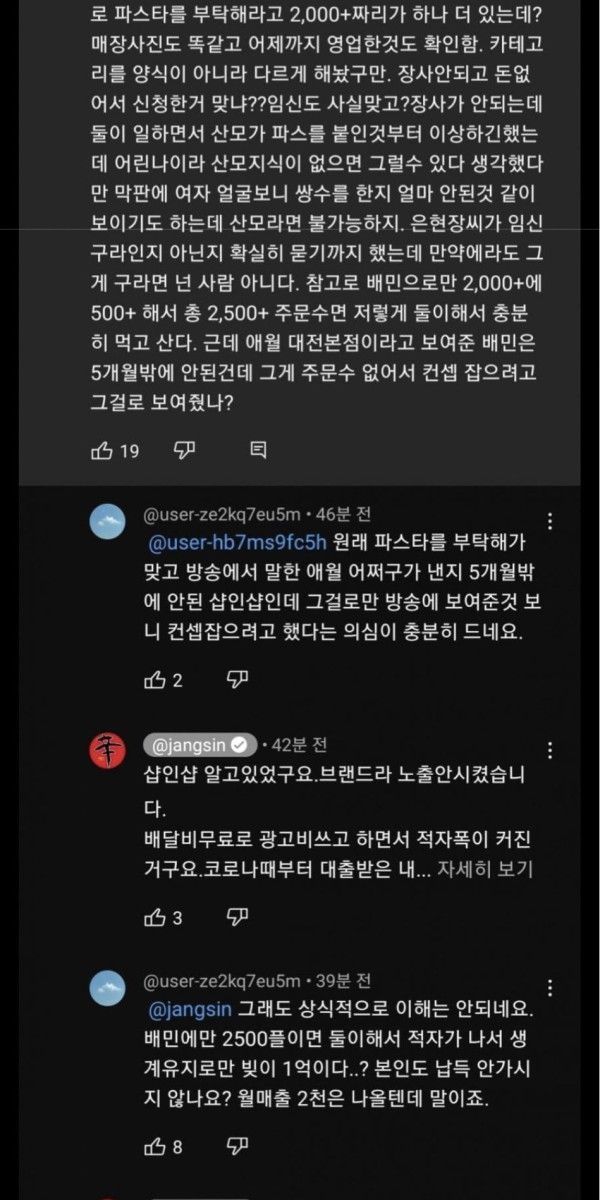Image resolution: width=600 pixels, height=1200 pixels.
Task: Like the 46분 전 reply with 2 likes
Action: (155, 681)
